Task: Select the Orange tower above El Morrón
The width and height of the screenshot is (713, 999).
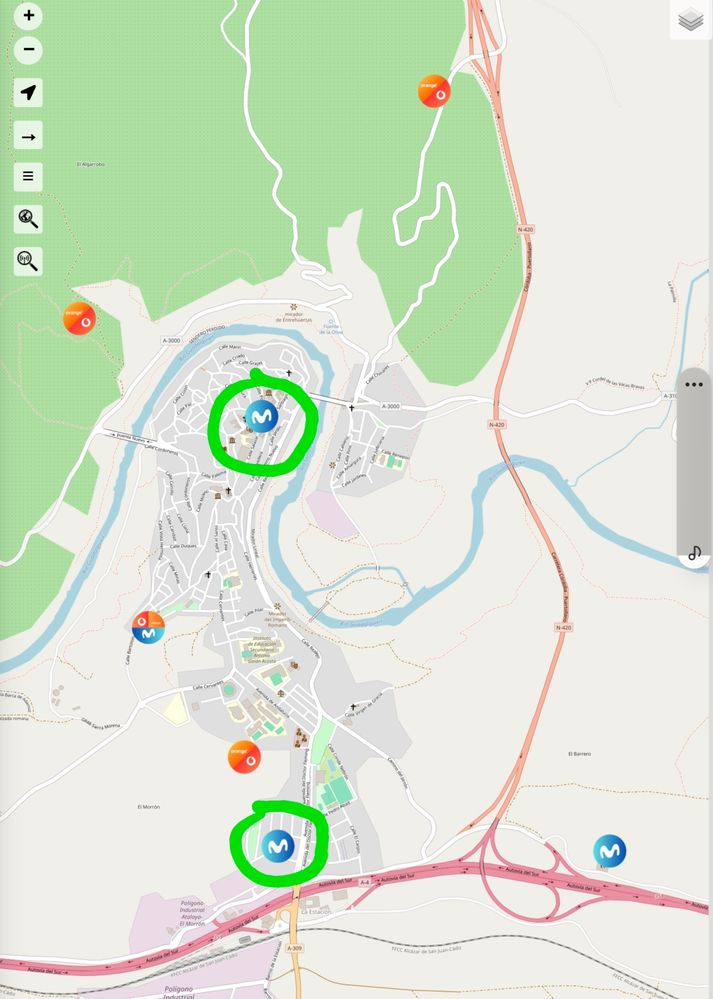Action: [244, 757]
